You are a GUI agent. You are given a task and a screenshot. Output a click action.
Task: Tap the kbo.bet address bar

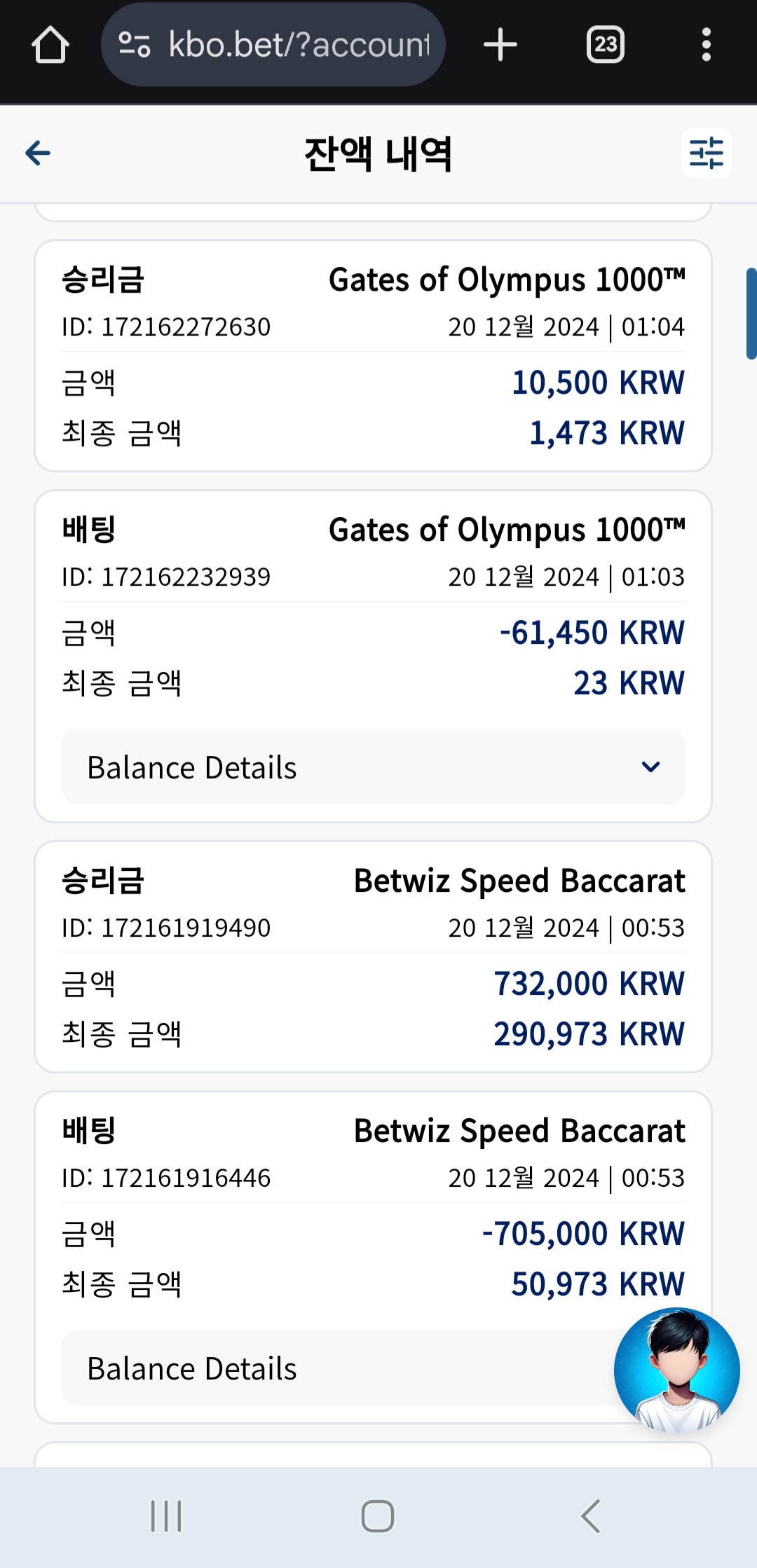coord(273,45)
